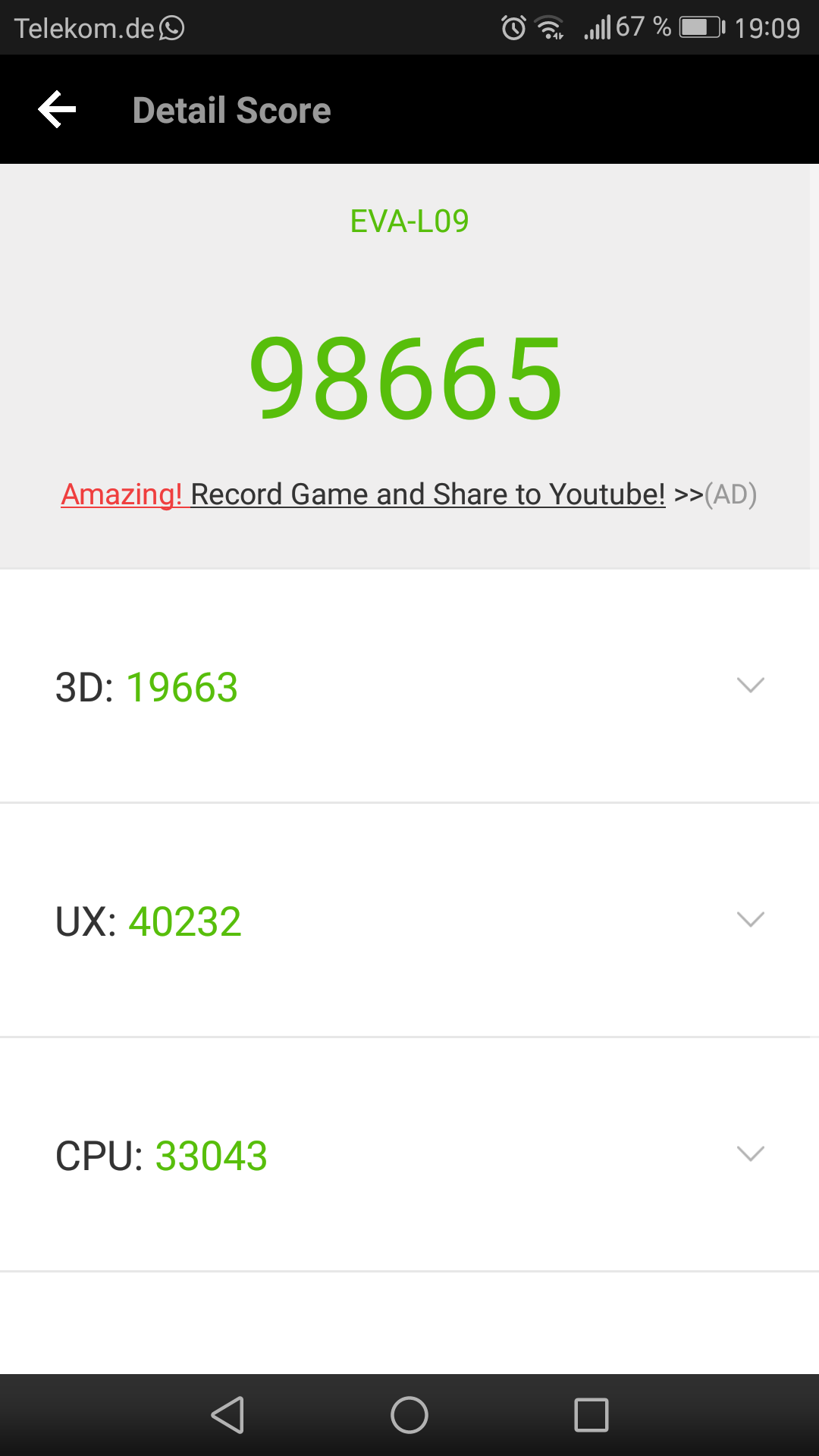Expand the 3D score details
The width and height of the screenshot is (819, 1456).
pos(409,686)
